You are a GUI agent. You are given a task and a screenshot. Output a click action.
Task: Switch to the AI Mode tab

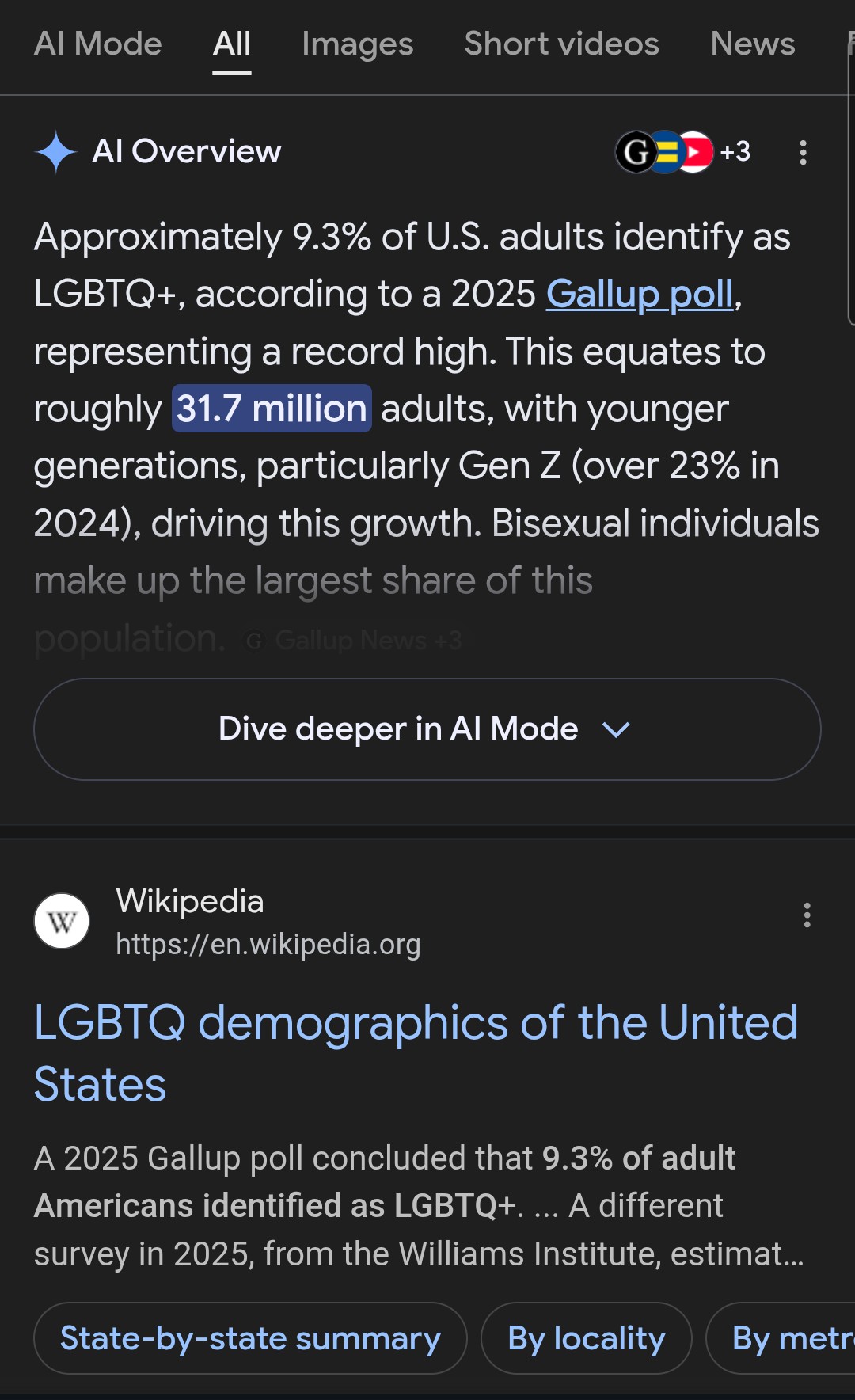[98, 44]
